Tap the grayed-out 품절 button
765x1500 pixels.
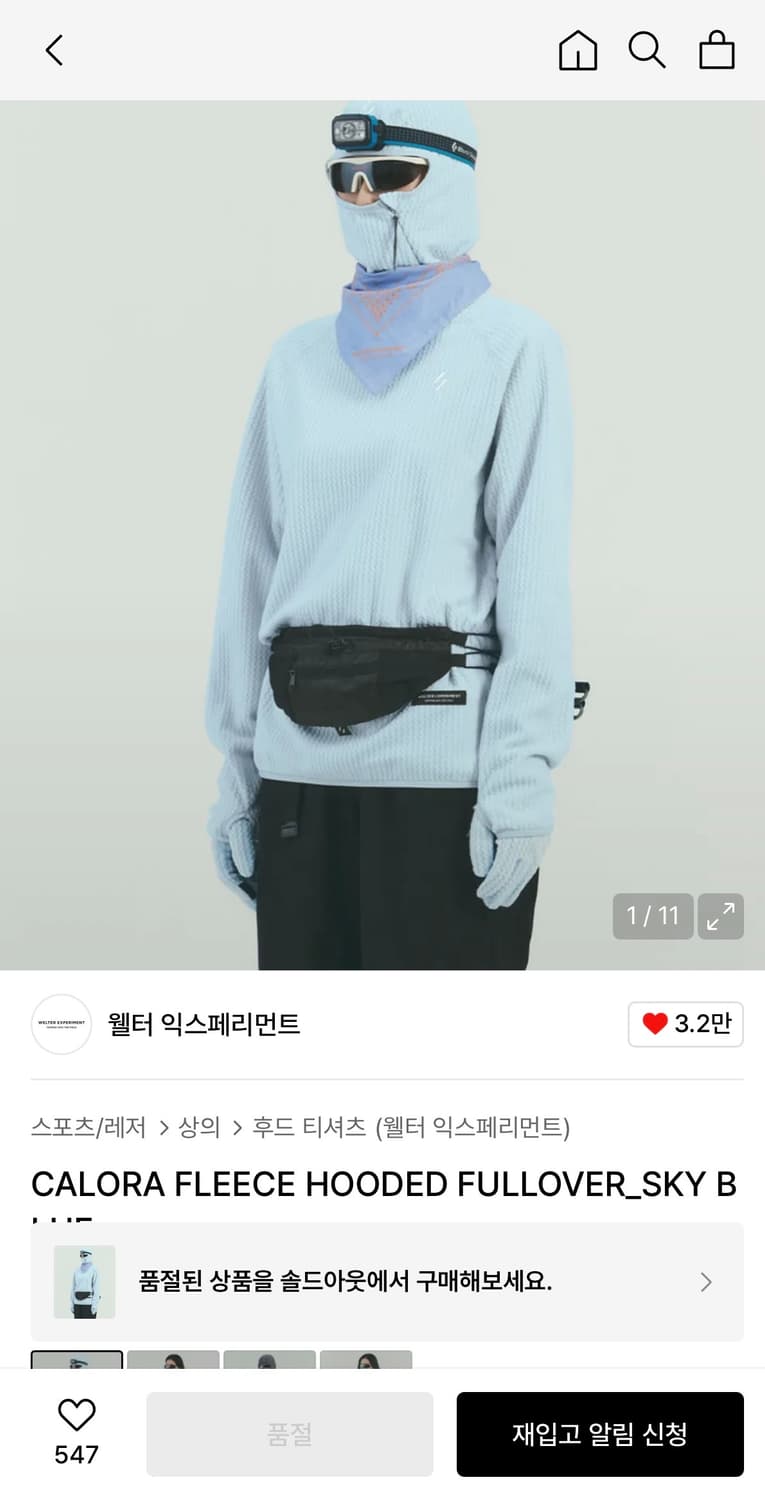(289, 1434)
